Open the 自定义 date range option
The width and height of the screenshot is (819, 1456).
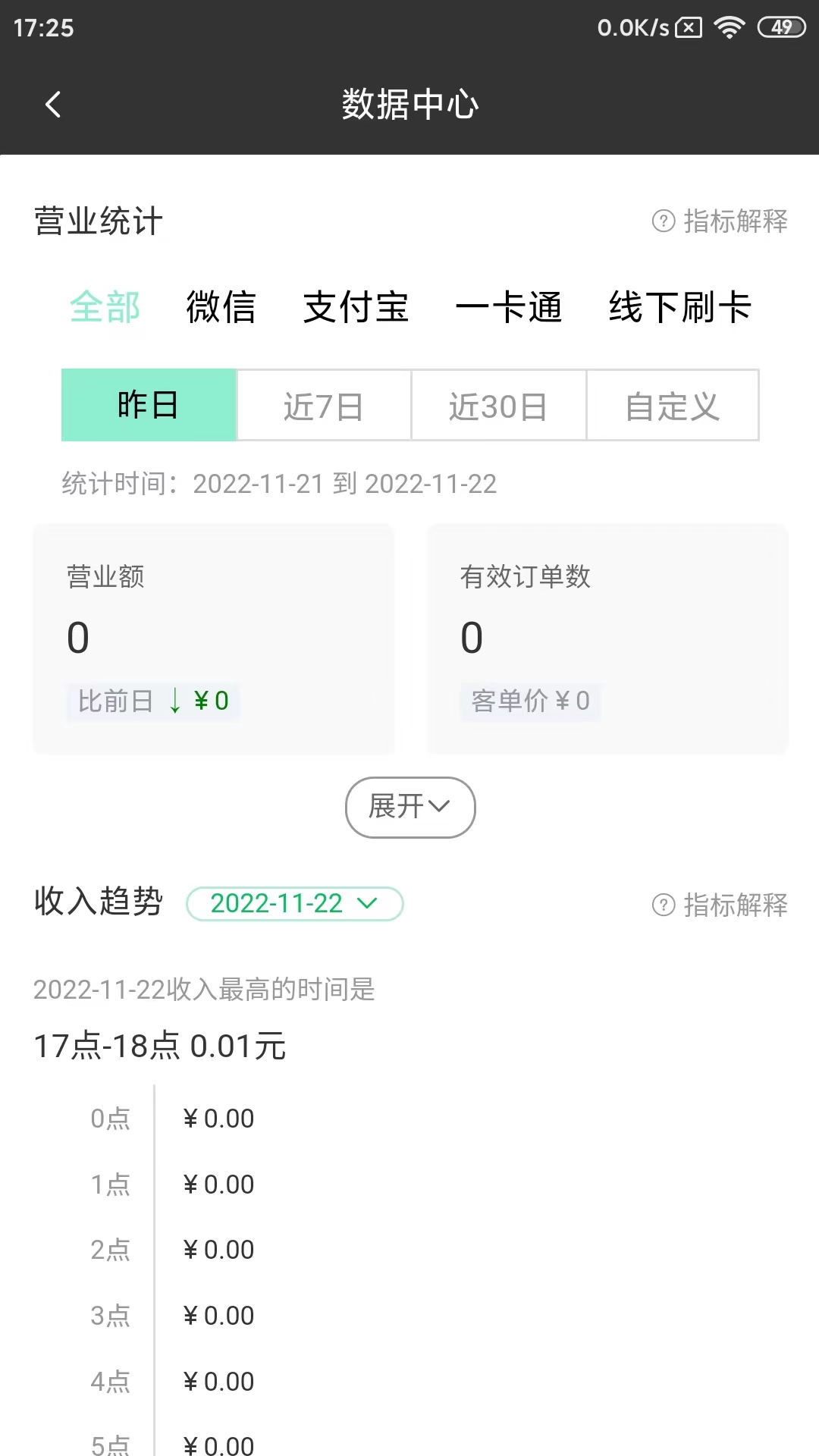[673, 405]
